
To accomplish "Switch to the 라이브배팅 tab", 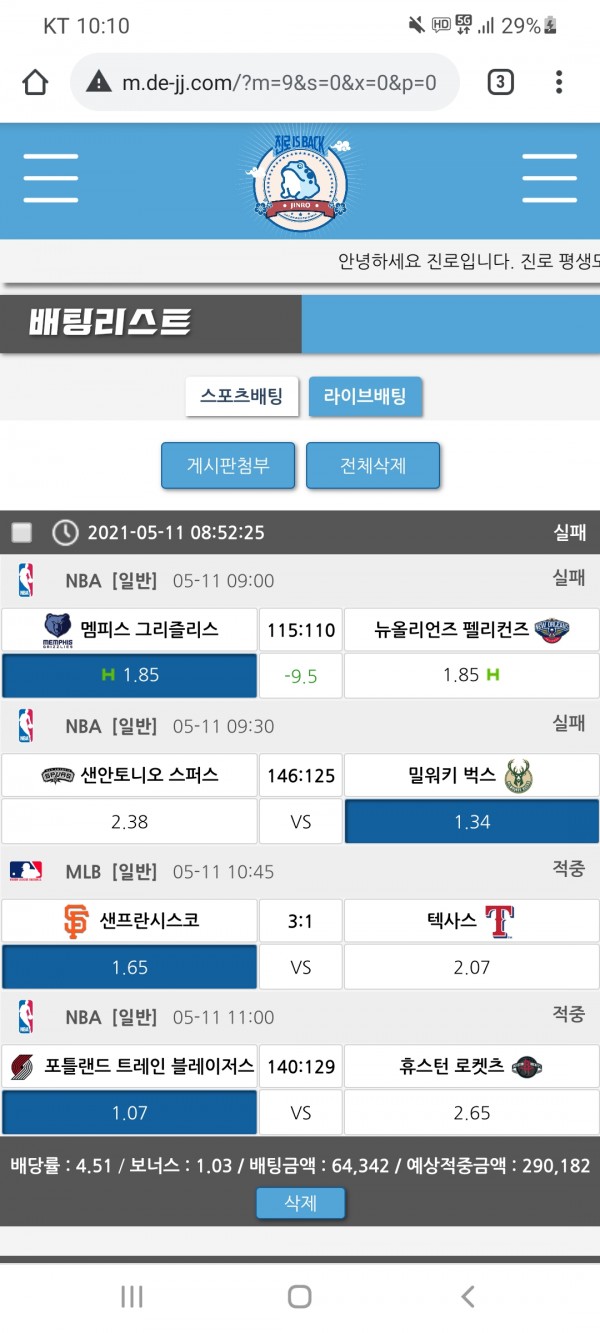I will click(365, 396).
